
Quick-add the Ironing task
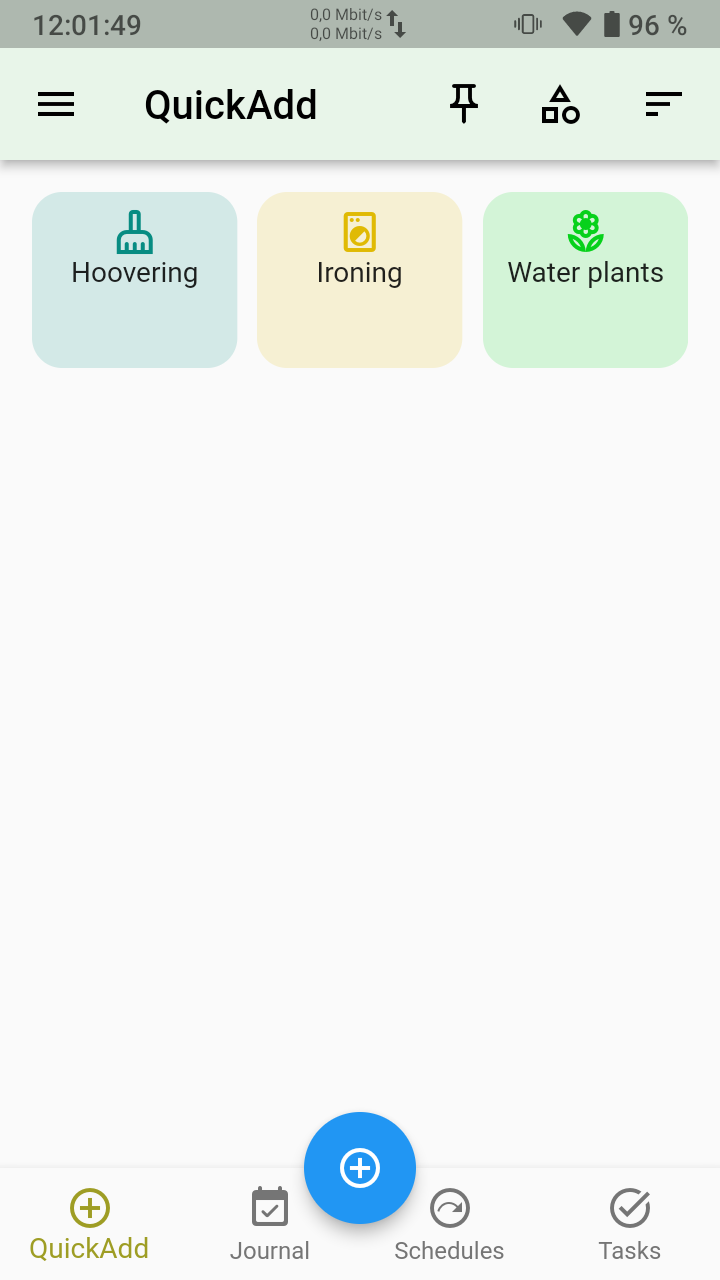360,280
